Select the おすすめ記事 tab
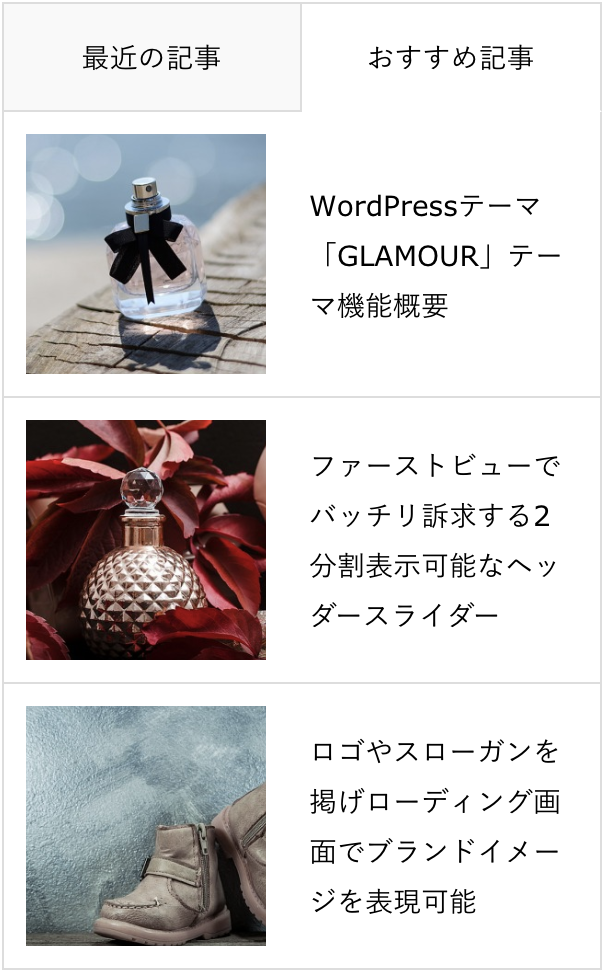This screenshot has width=604, height=972. click(450, 57)
